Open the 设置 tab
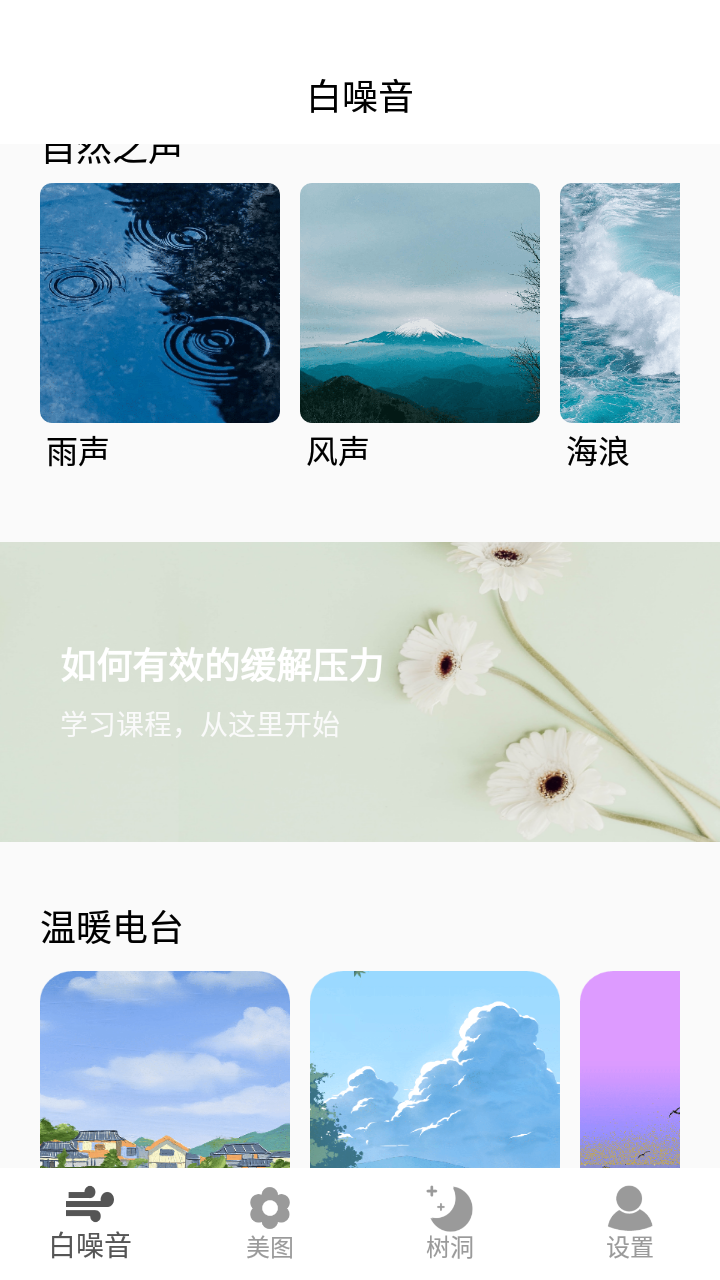Screen dimensions: 720x1280 click(x=630, y=1223)
